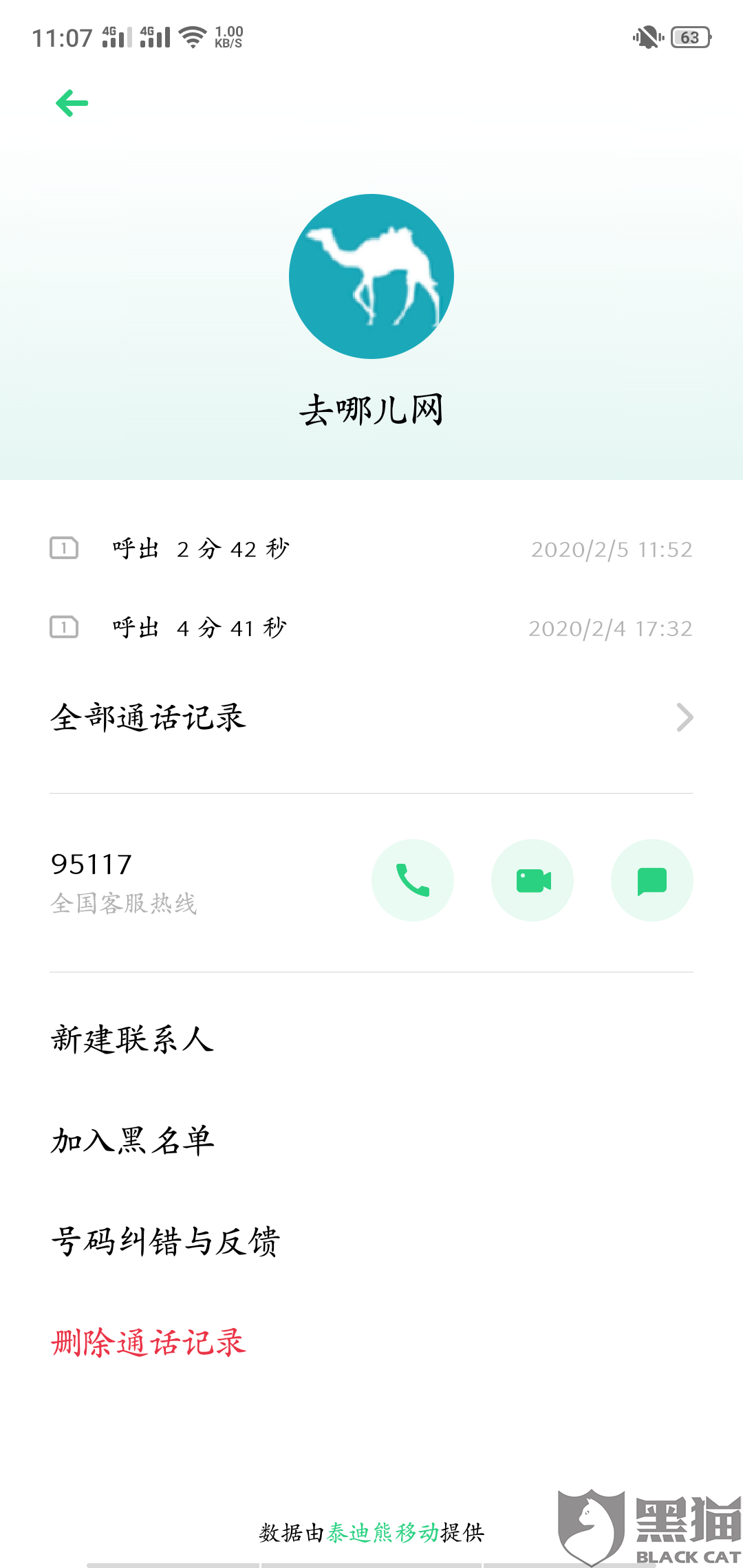This screenshot has width=743, height=1568.
Task: Start a video call to 95117
Action: tap(532, 880)
